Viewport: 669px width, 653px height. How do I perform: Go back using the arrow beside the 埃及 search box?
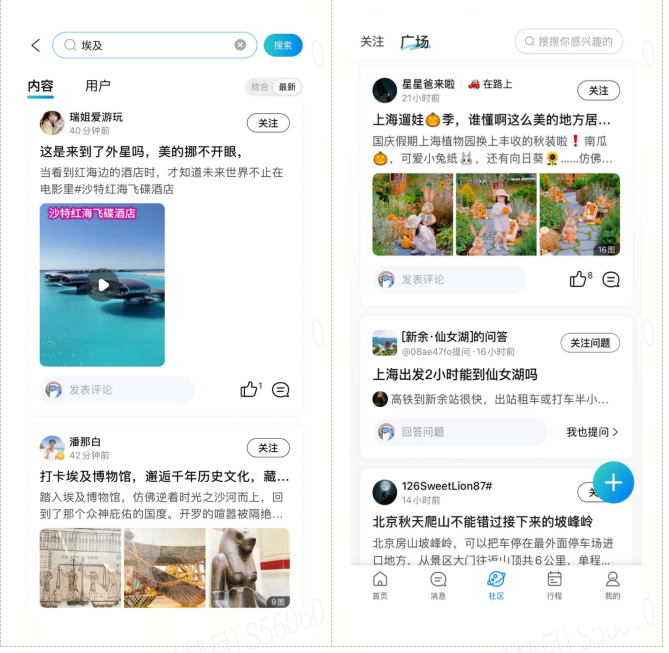click(36, 45)
